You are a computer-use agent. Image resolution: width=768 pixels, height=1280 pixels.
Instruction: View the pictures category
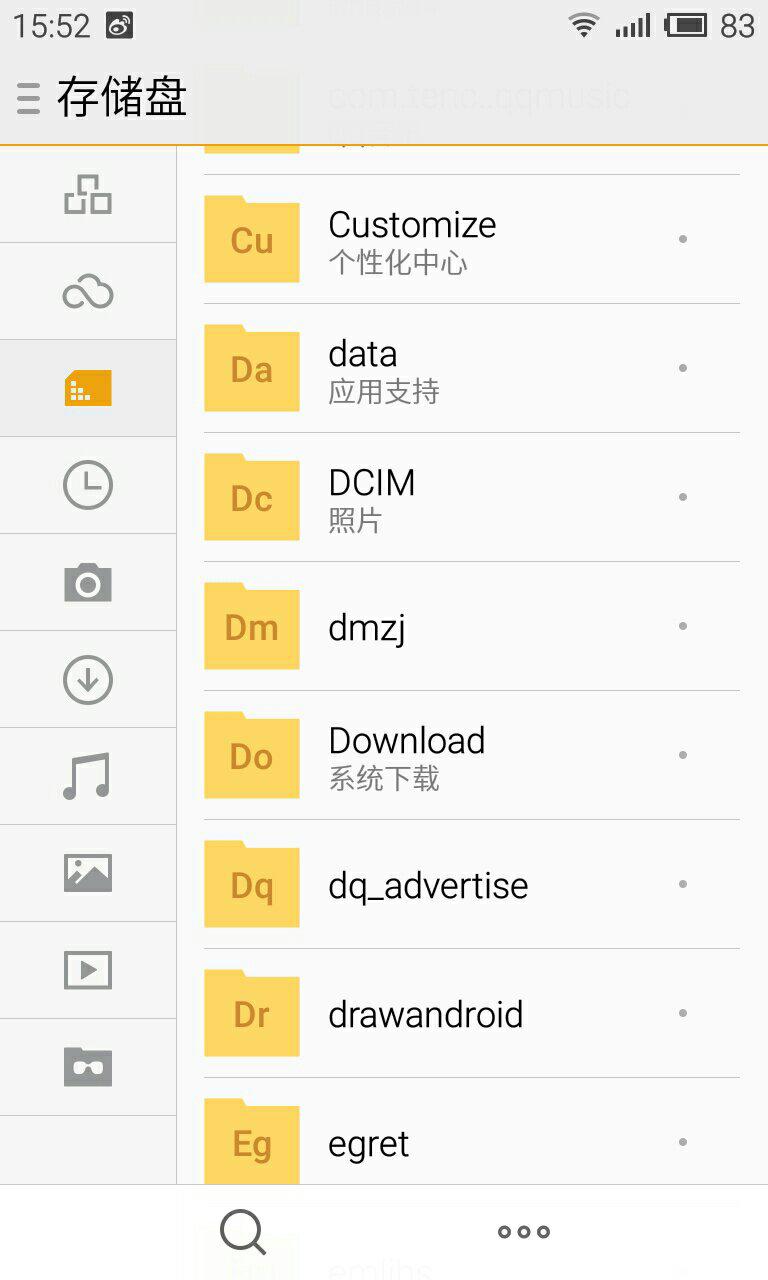click(88, 873)
